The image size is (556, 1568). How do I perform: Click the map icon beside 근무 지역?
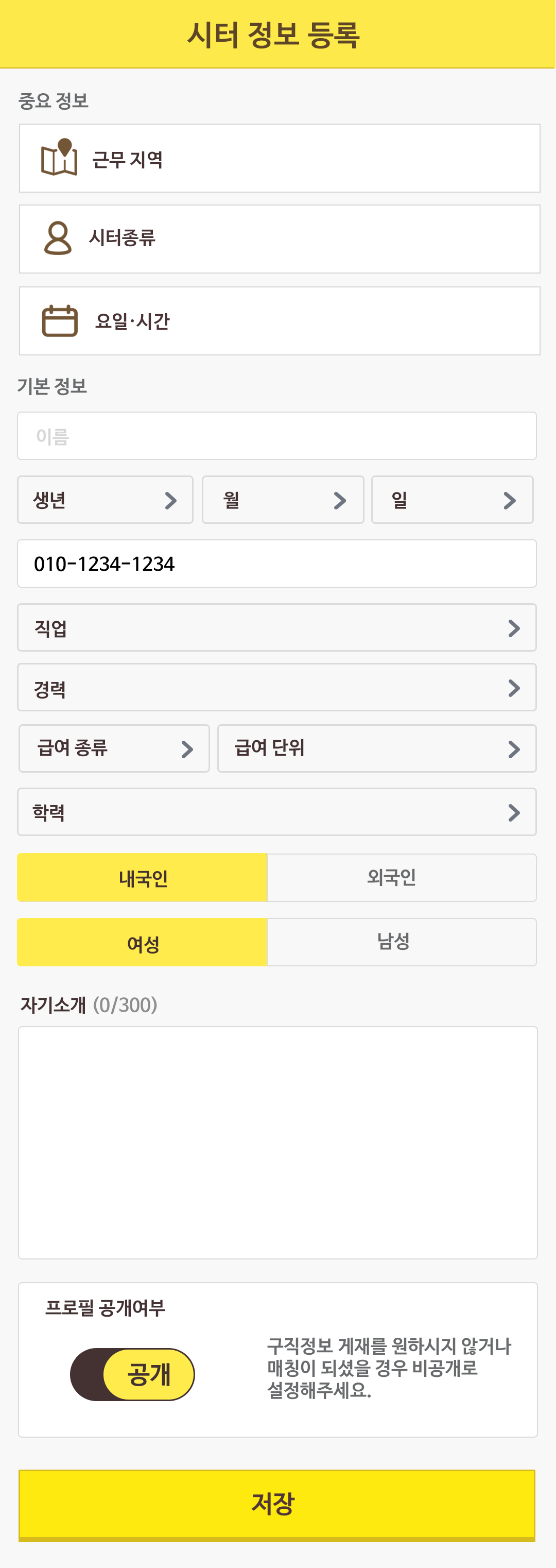pos(58,158)
